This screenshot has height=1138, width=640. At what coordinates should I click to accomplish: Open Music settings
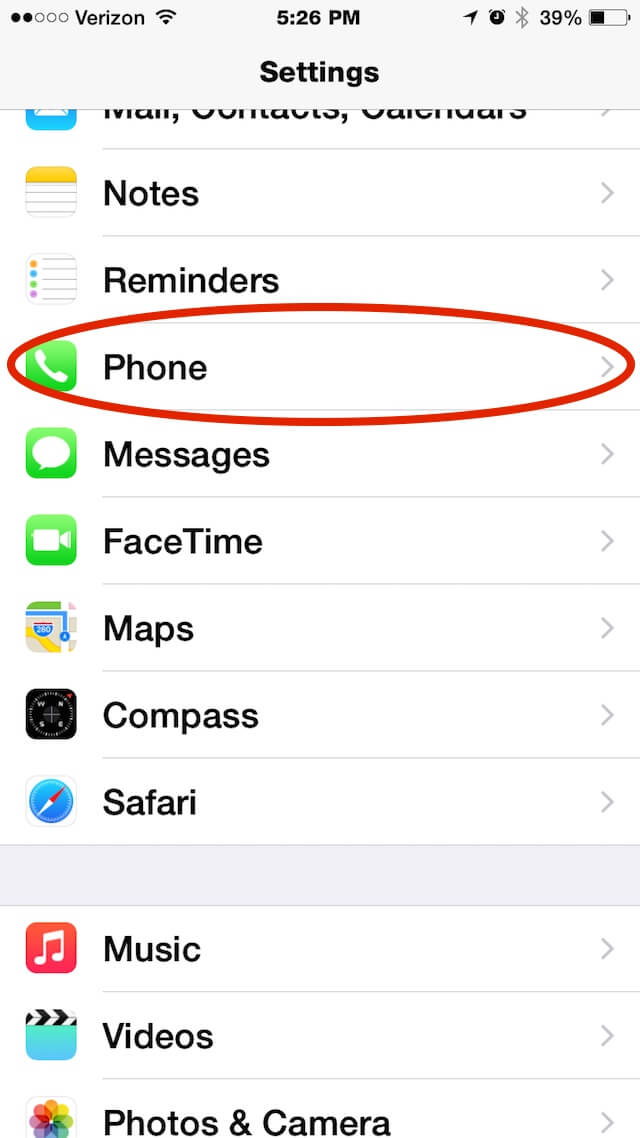coord(320,949)
